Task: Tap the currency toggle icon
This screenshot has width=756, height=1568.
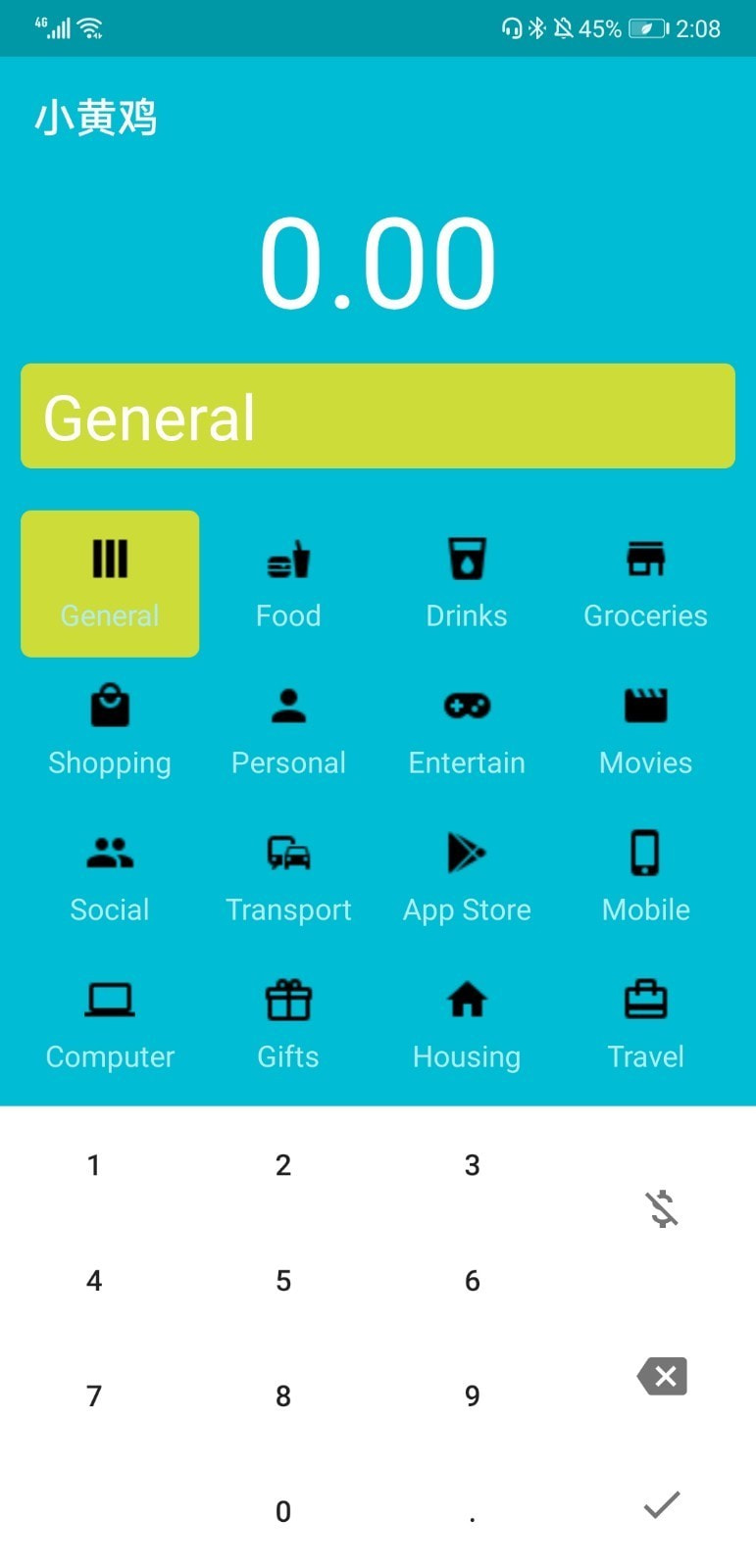Action: click(663, 1208)
